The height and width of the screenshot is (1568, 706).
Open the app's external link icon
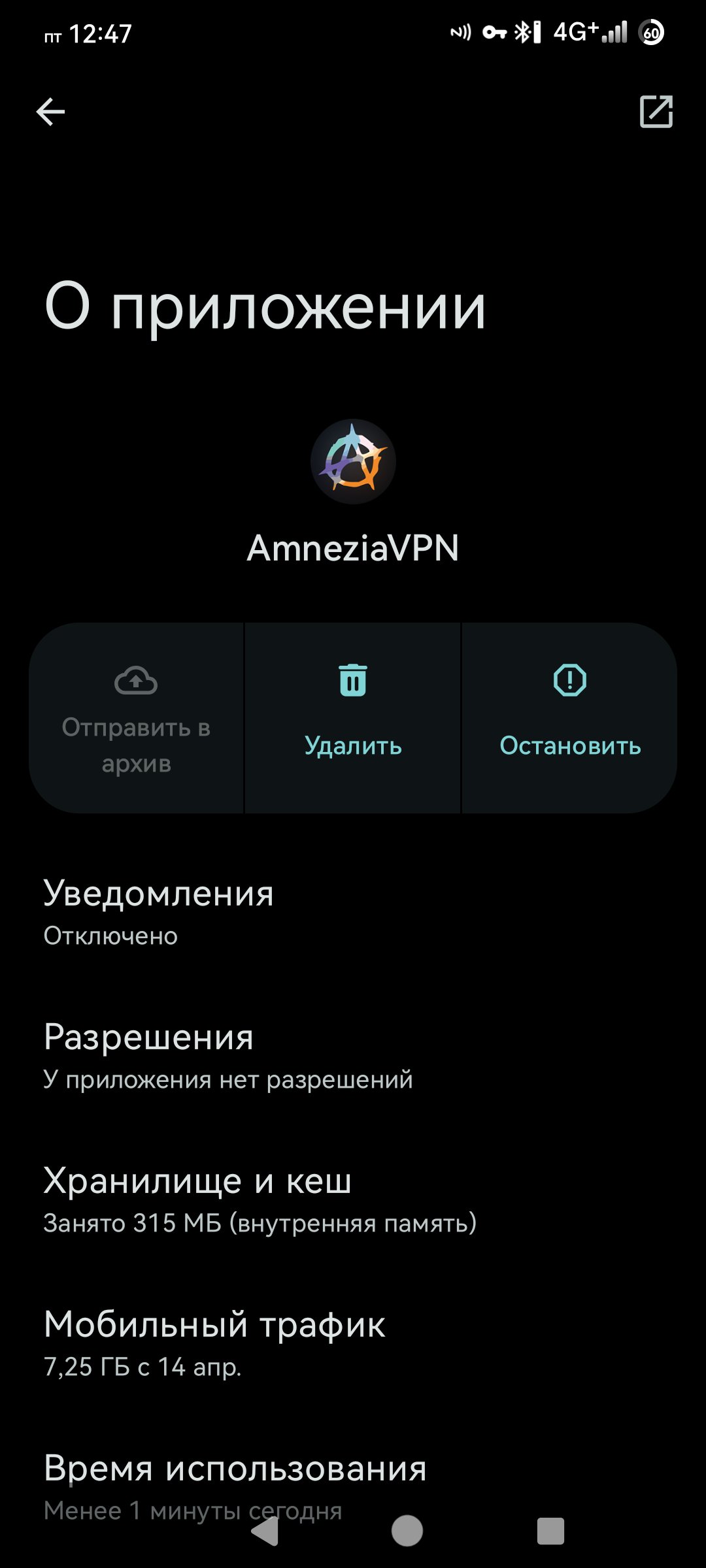click(x=656, y=112)
